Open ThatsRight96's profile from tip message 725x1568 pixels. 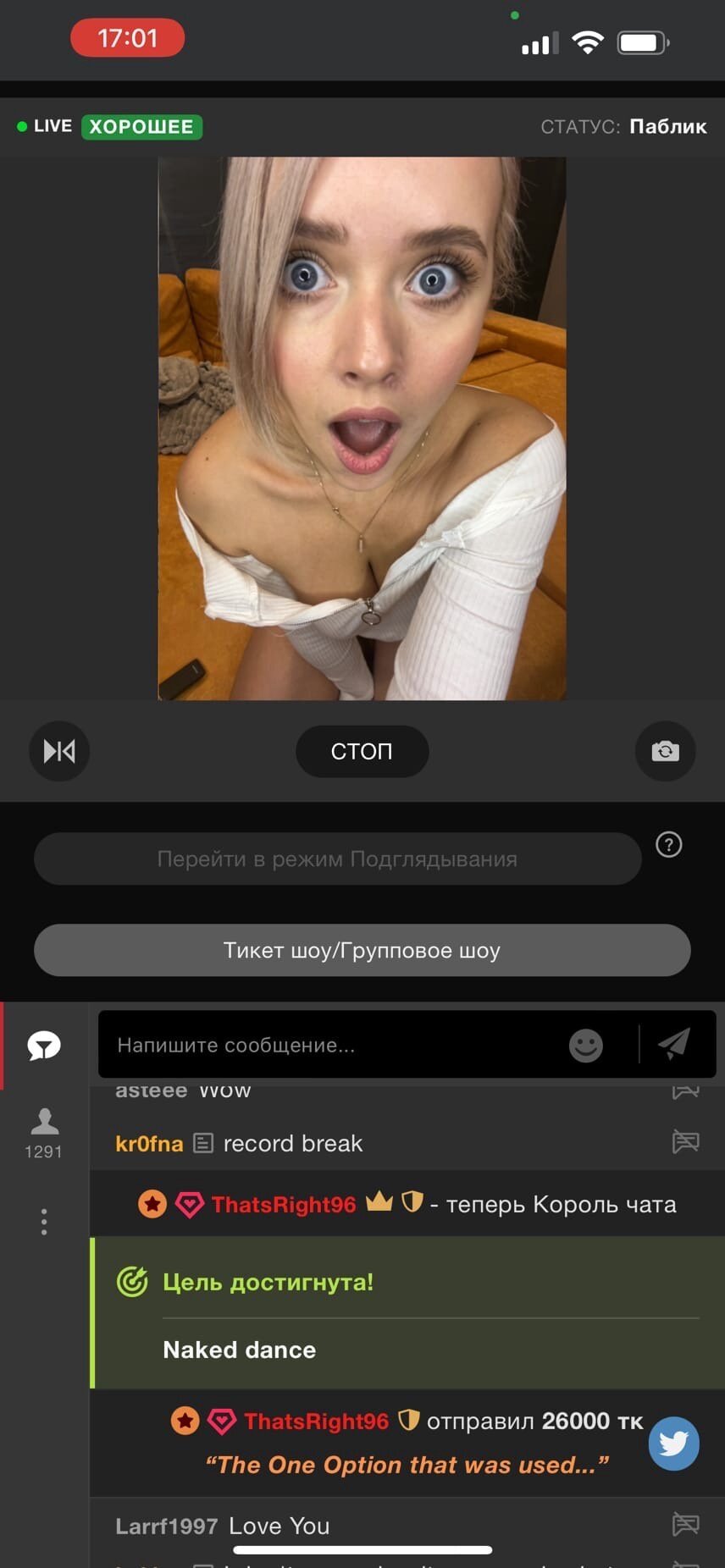point(316,1421)
